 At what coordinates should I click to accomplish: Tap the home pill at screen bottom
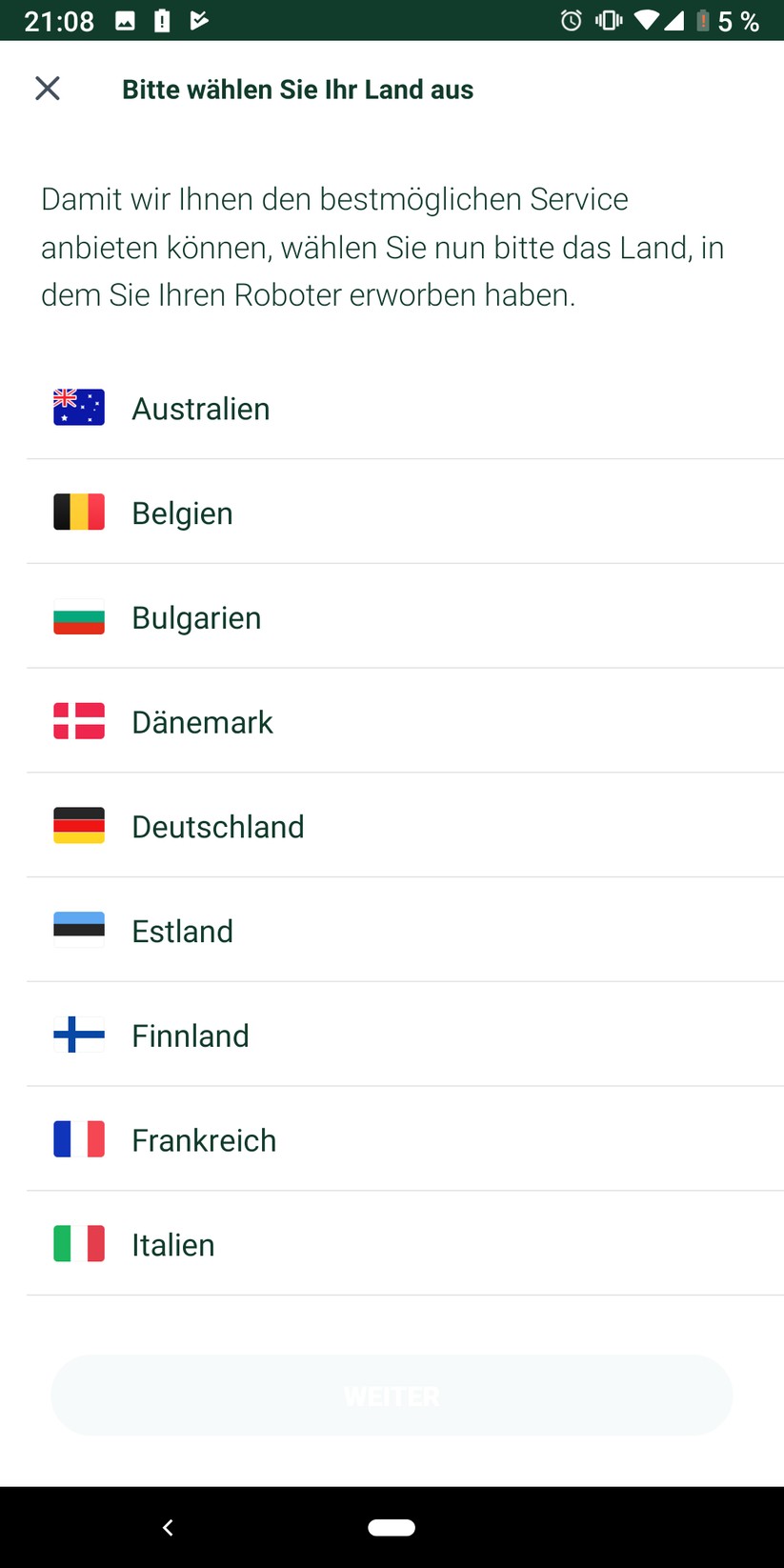[x=392, y=1527]
